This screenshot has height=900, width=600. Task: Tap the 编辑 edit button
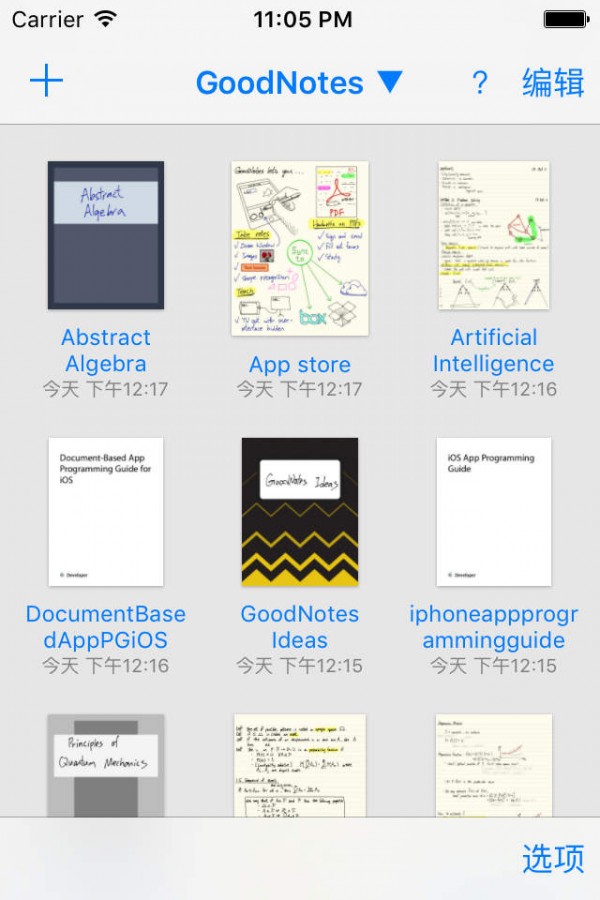(553, 82)
